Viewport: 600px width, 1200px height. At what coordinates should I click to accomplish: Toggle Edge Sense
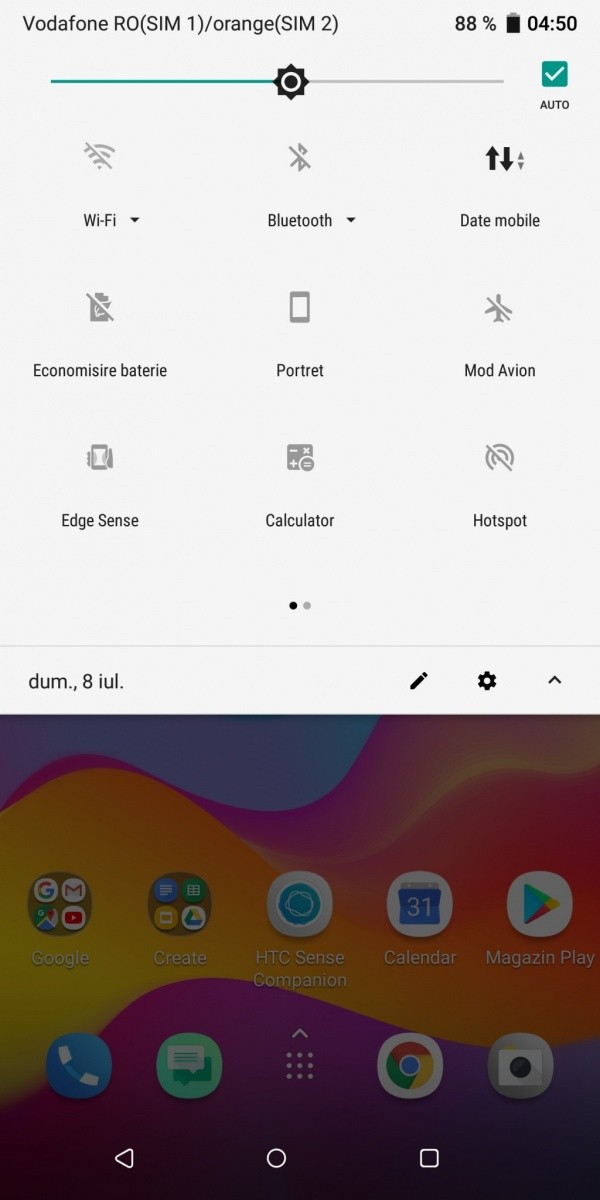(99, 458)
